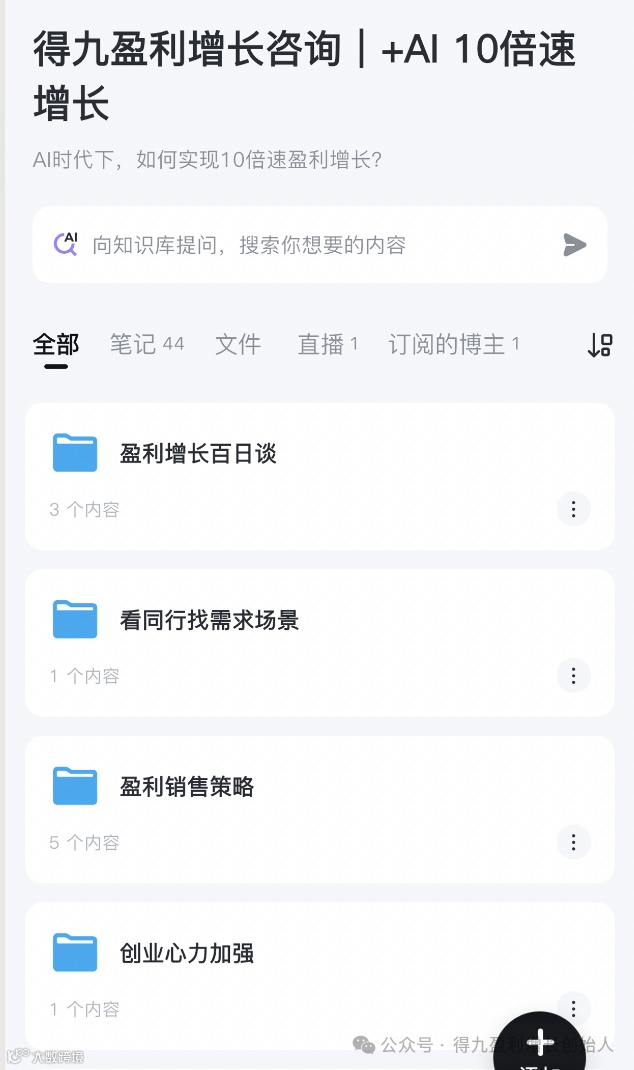
Task: Switch to the 笔记 tab
Action: pos(146,345)
